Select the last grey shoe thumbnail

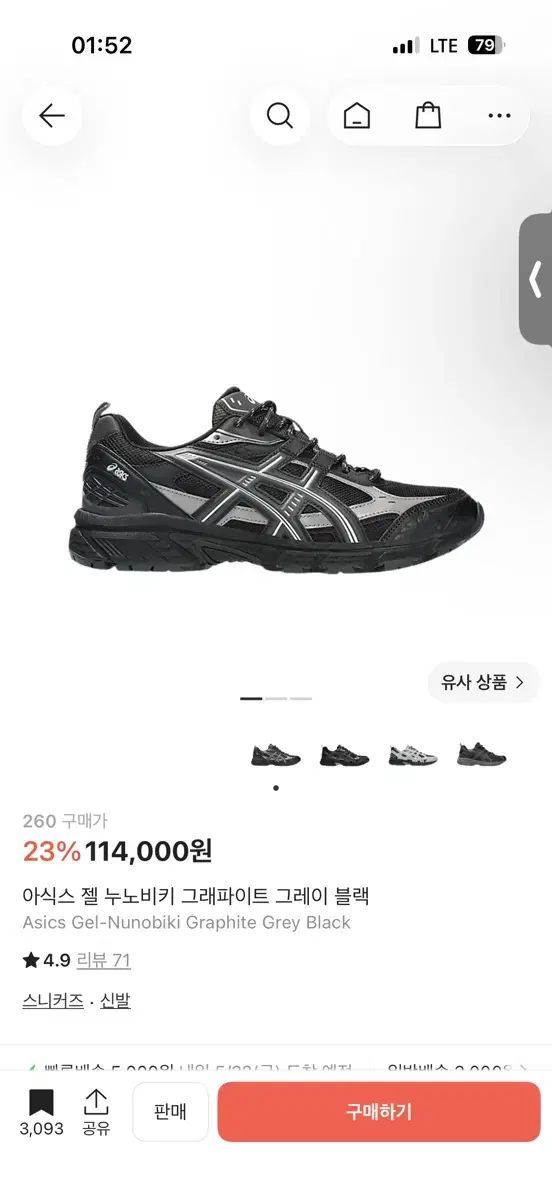click(481, 755)
